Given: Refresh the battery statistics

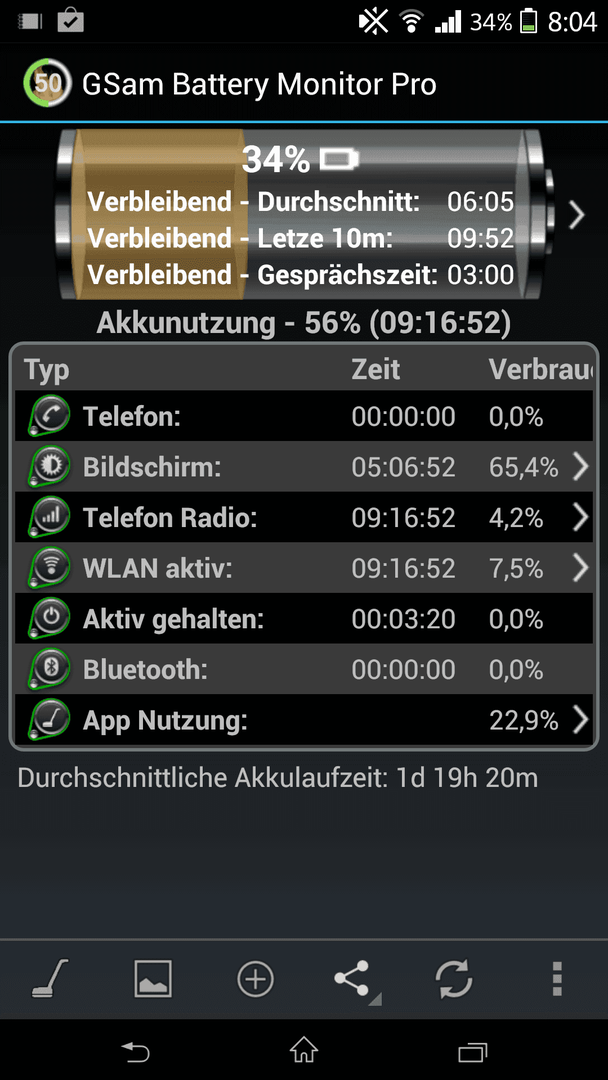Looking at the screenshot, I should pyautogui.click(x=454, y=979).
